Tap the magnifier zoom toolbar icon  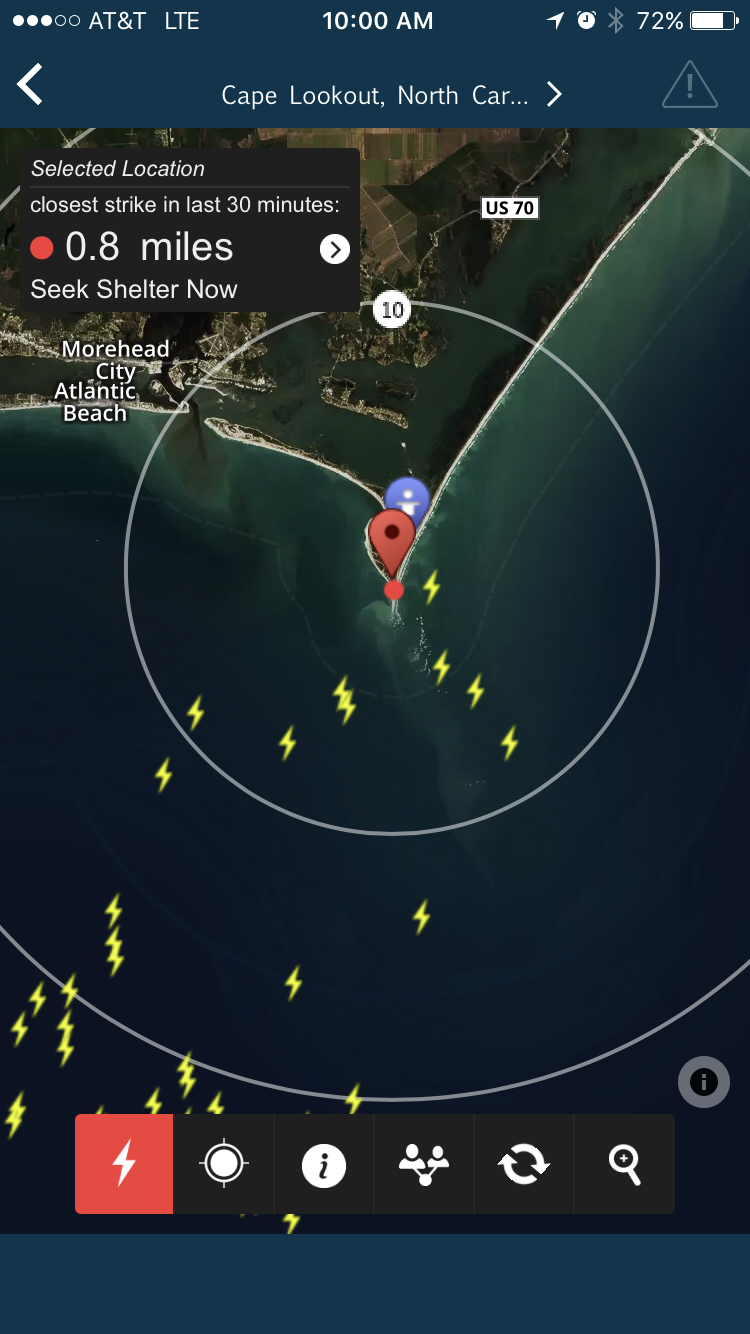625,1164
